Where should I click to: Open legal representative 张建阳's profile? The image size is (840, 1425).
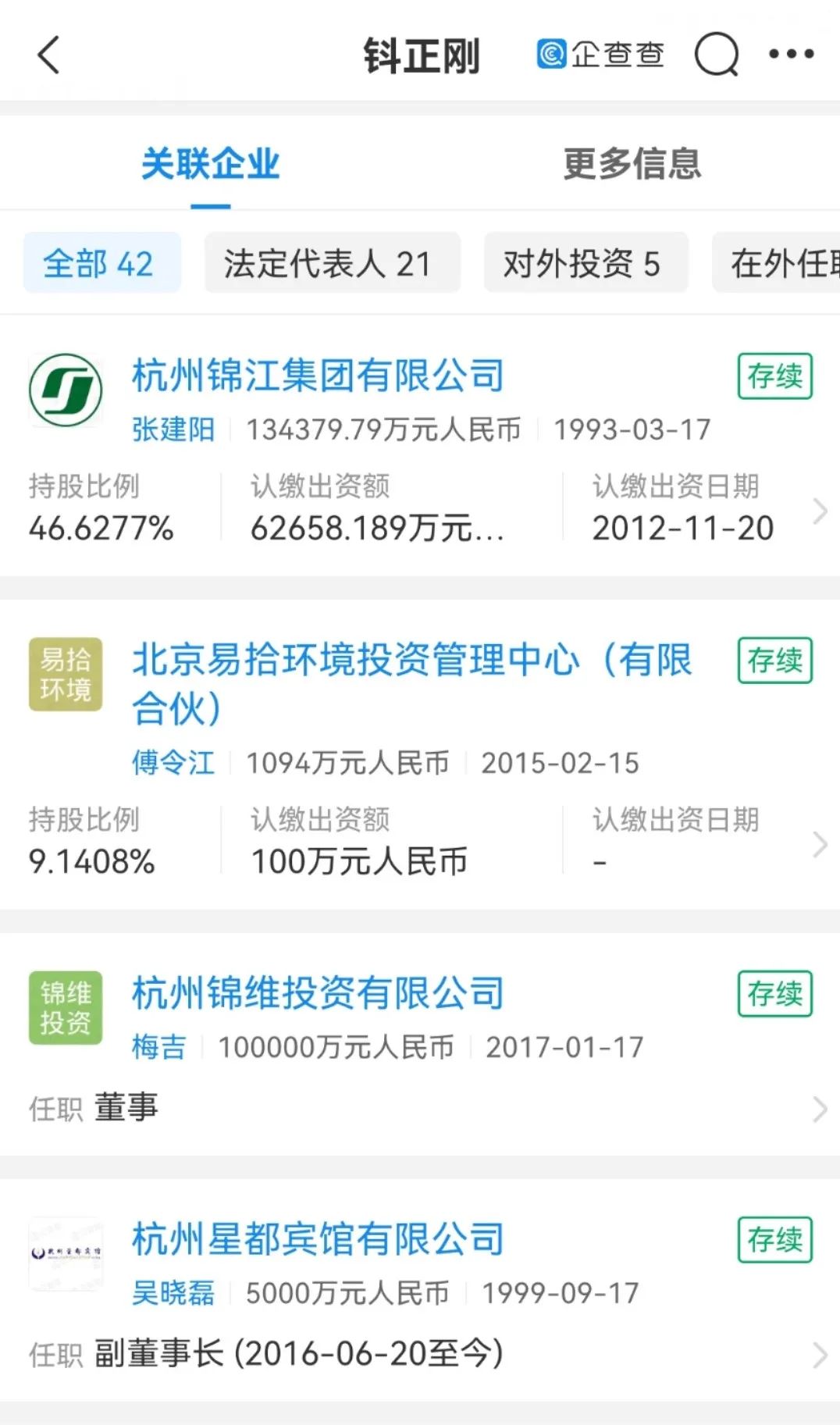click(x=173, y=429)
